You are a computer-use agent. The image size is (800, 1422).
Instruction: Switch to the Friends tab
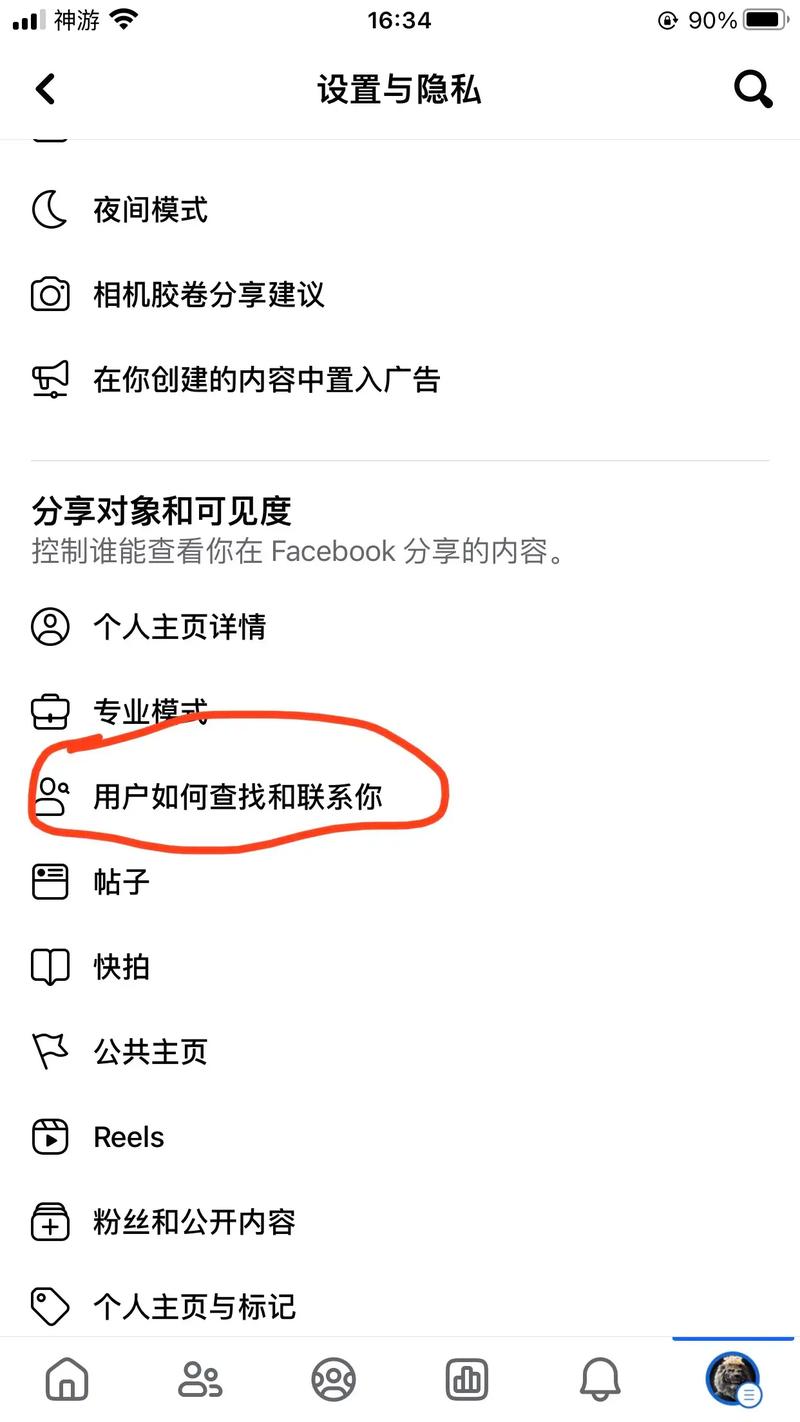[x=200, y=1380]
